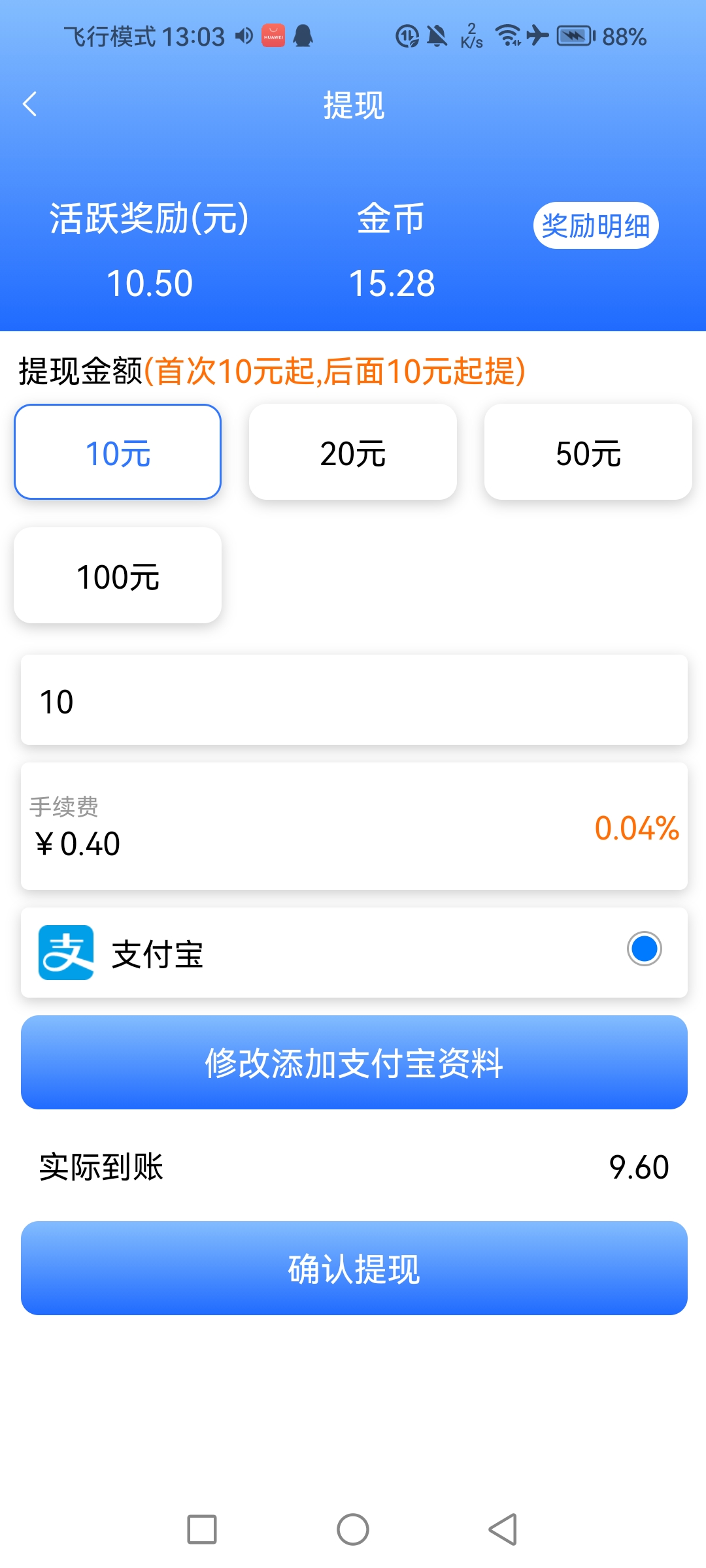Confirm withdrawal with 确认提现

coord(354,1268)
